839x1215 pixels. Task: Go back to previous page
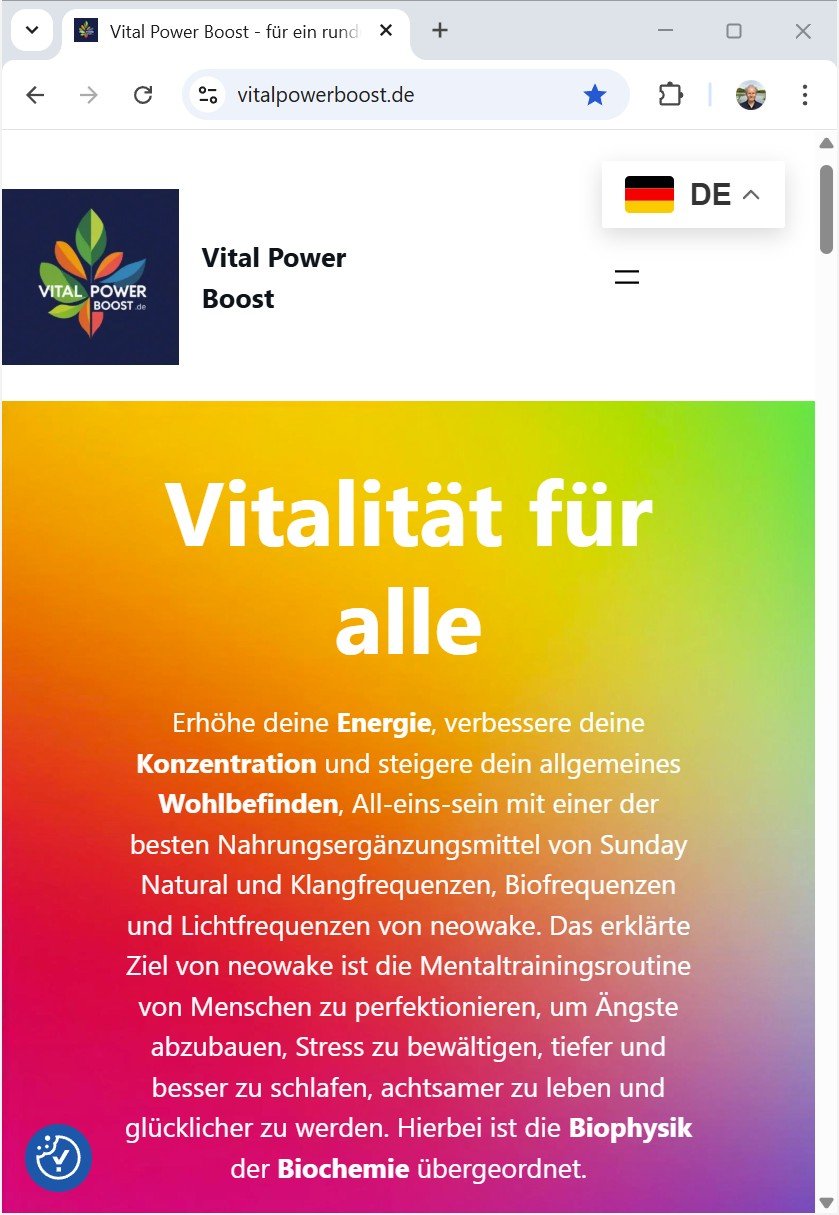35,95
